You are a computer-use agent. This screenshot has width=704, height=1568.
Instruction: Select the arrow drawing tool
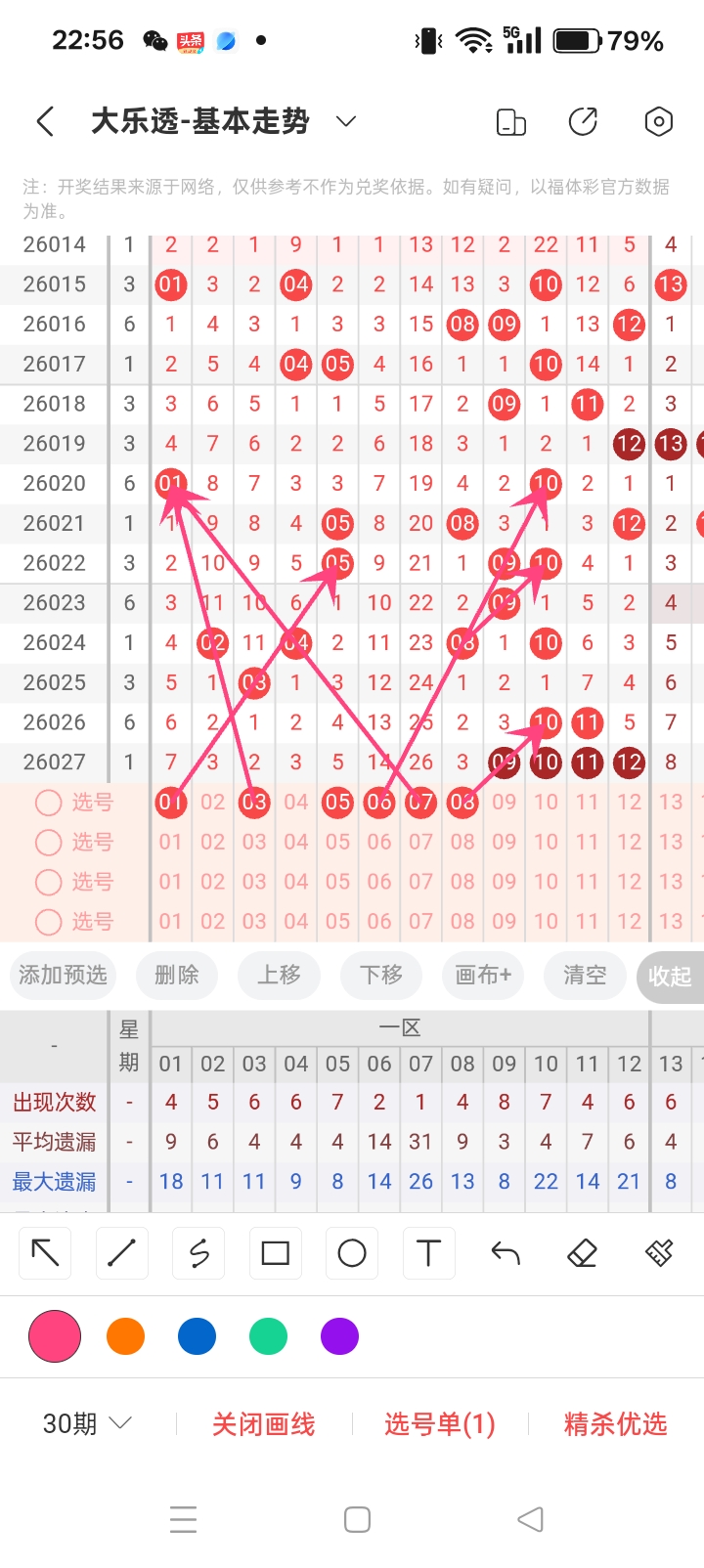44,1252
